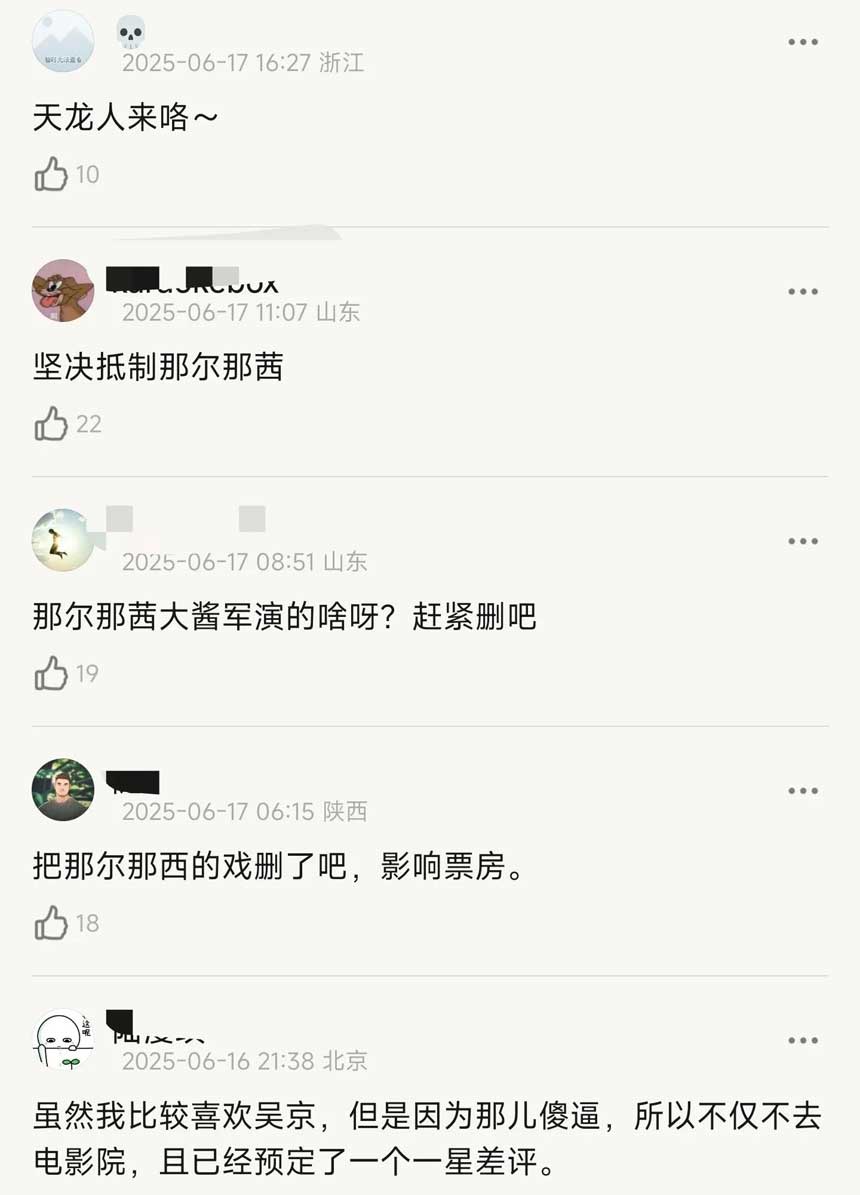View the avatar of the 06:15 陕西 commenter
The image size is (860, 1195).
[x=63, y=790]
